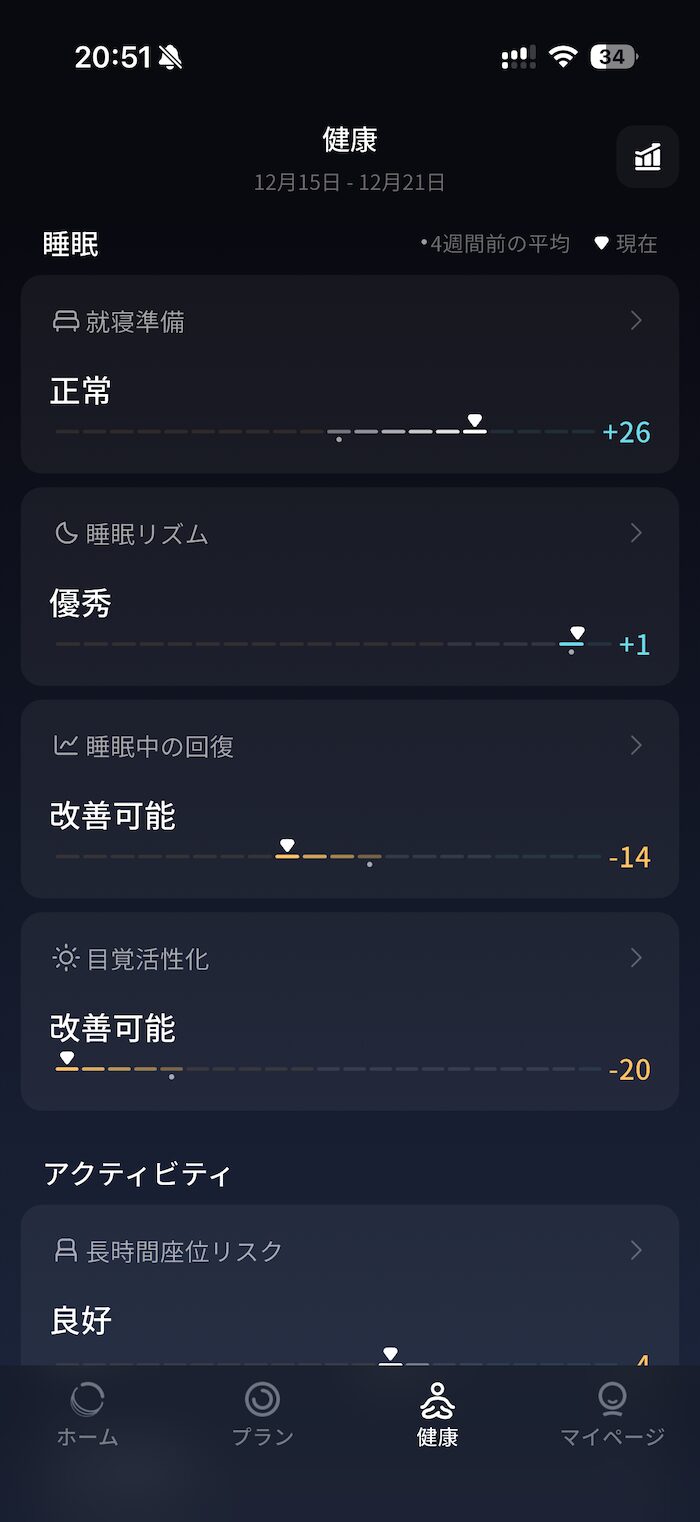Switch to the ホーム tab
The image size is (700, 1522).
tap(87, 1414)
